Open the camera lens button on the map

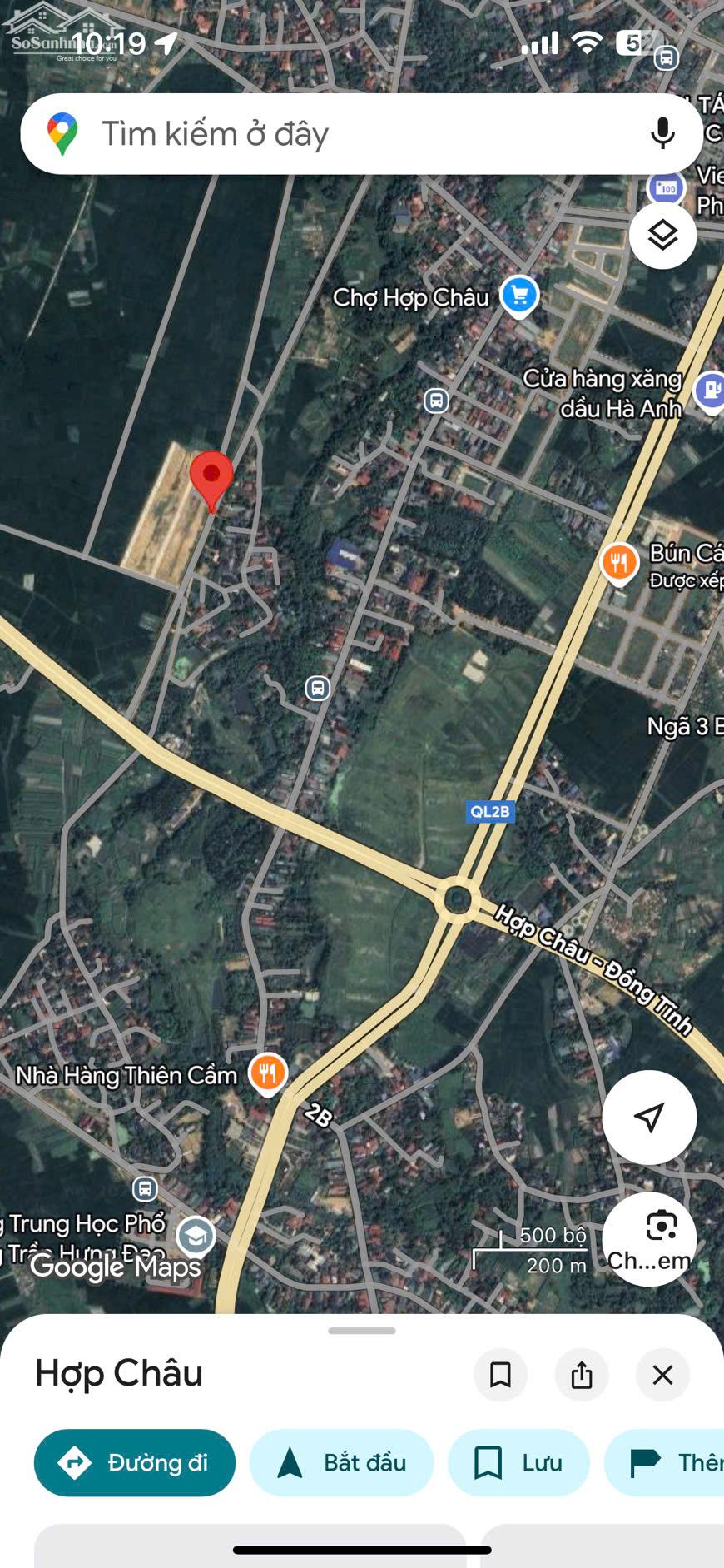point(661,1227)
